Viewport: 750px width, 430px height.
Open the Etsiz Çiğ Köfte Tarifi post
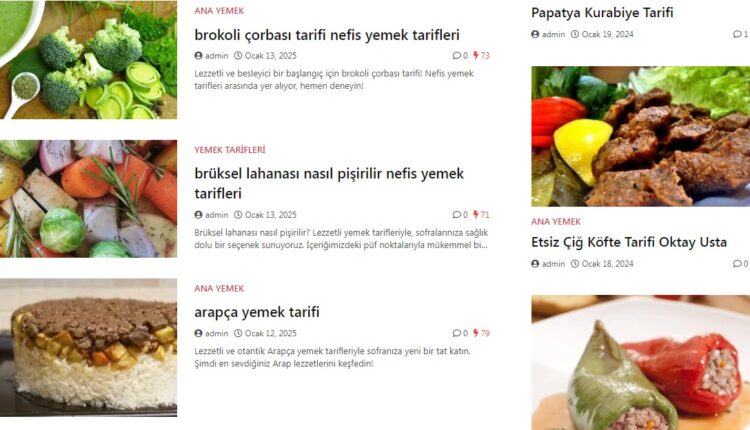(x=629, y=242)
